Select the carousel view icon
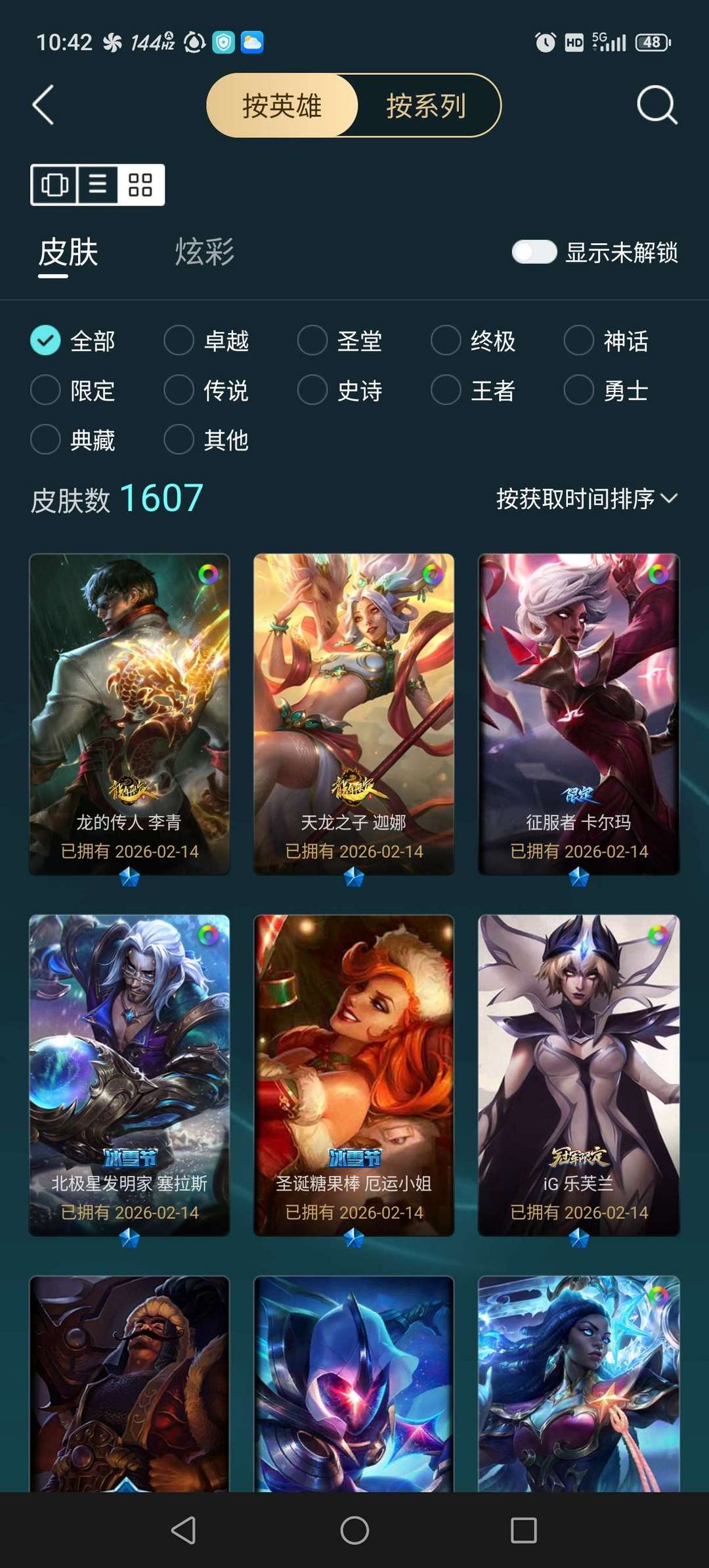 pos(56,185)
